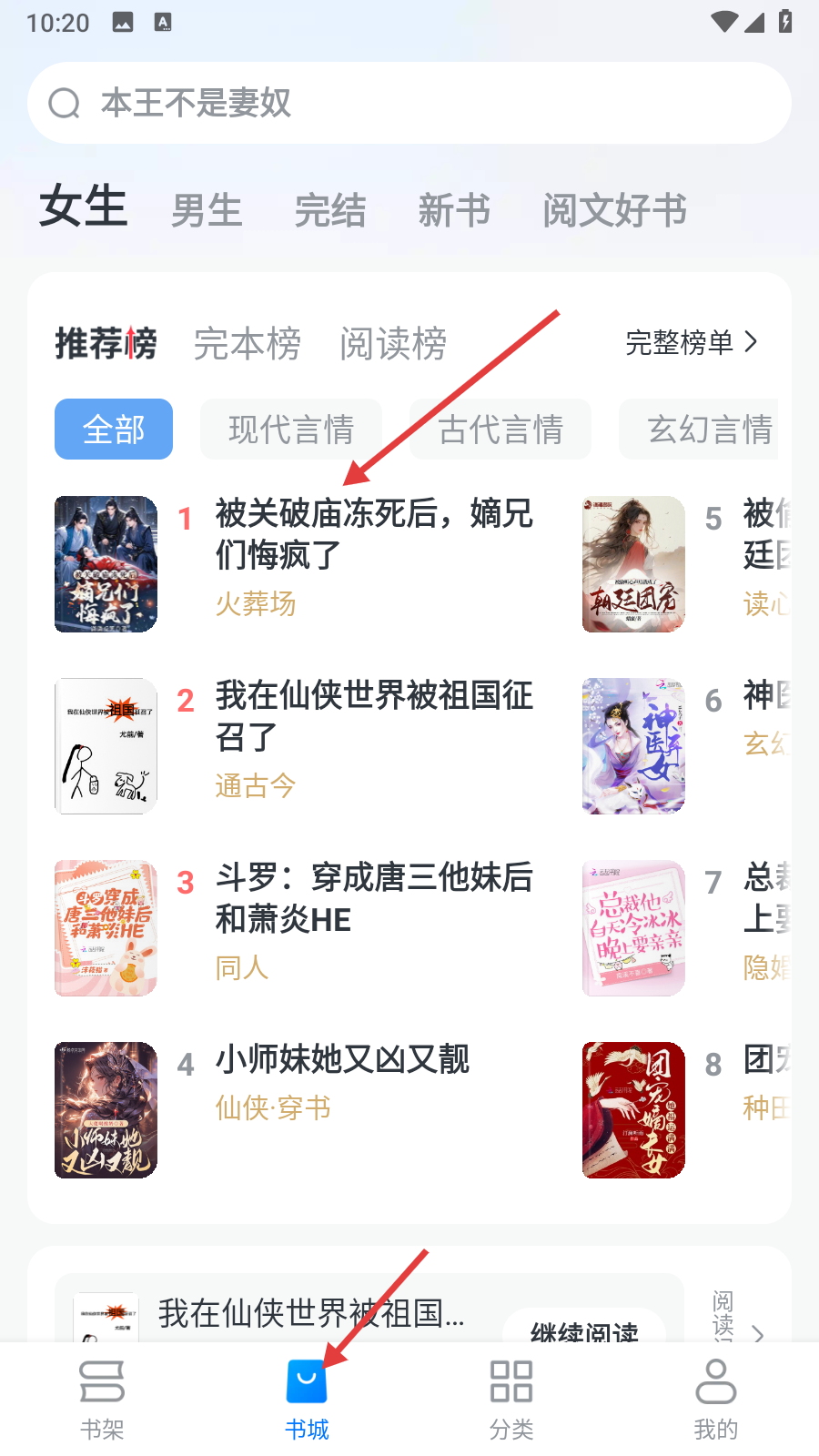Image resolution: width=819 pixels, height=1456 pixels.
Task: Open book 被关破庙冻死后，嫡兄们悔疯了
Action: [373, 534]
